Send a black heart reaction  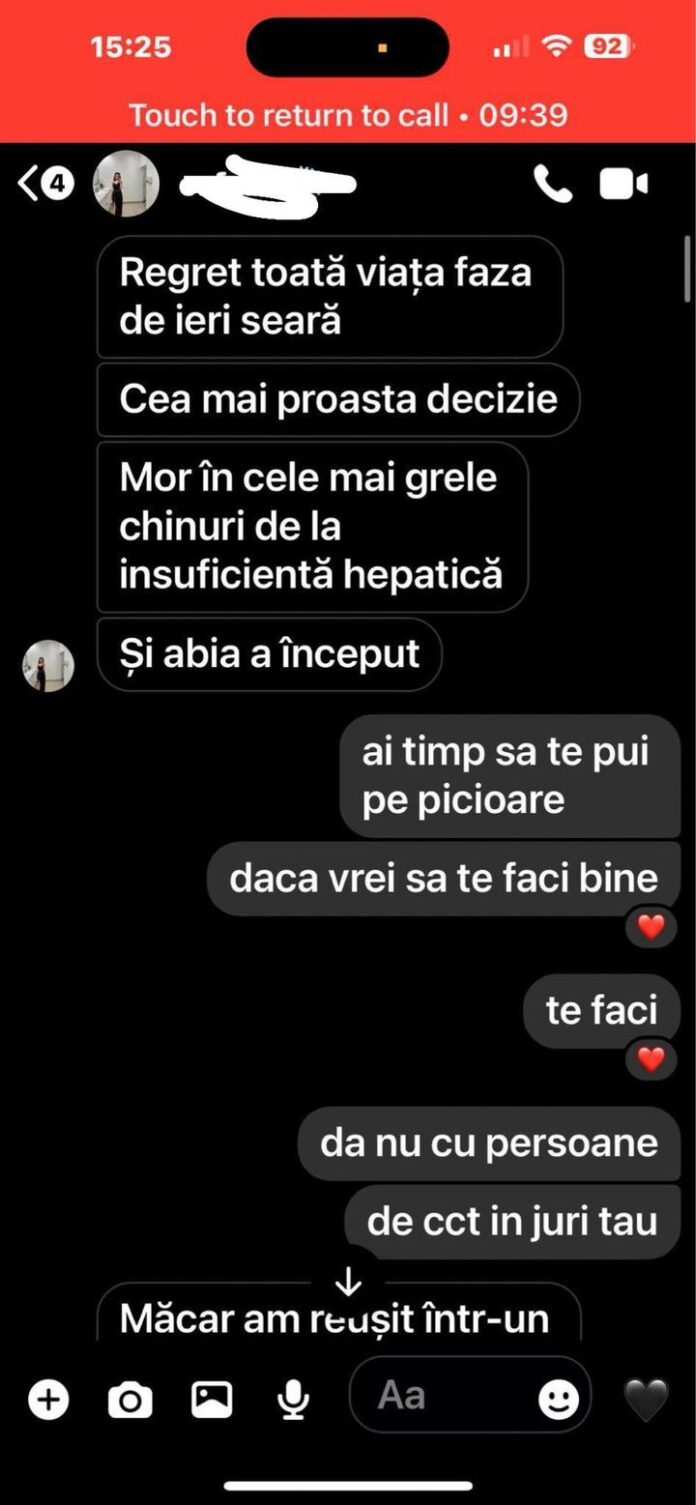[x=646, y=1399]
